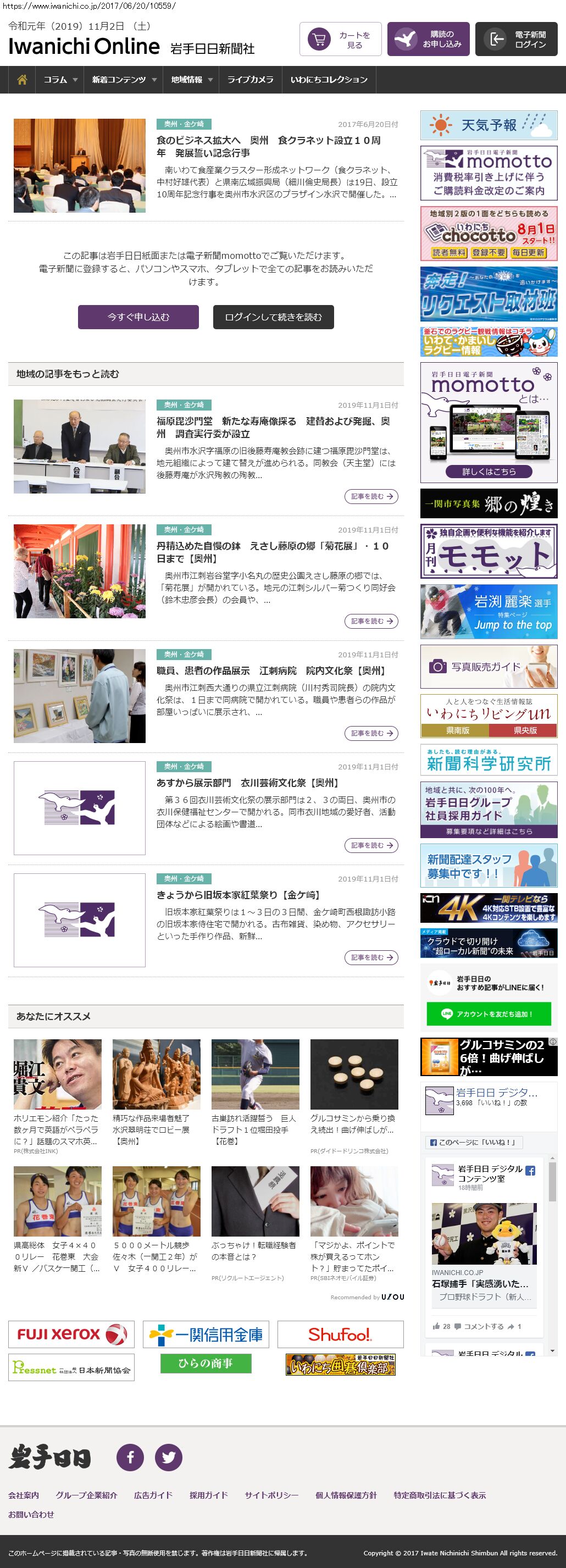Open 電子新聞ログイン login
The width and height of the screenshot is (566, 1568).
pos(516,40)
